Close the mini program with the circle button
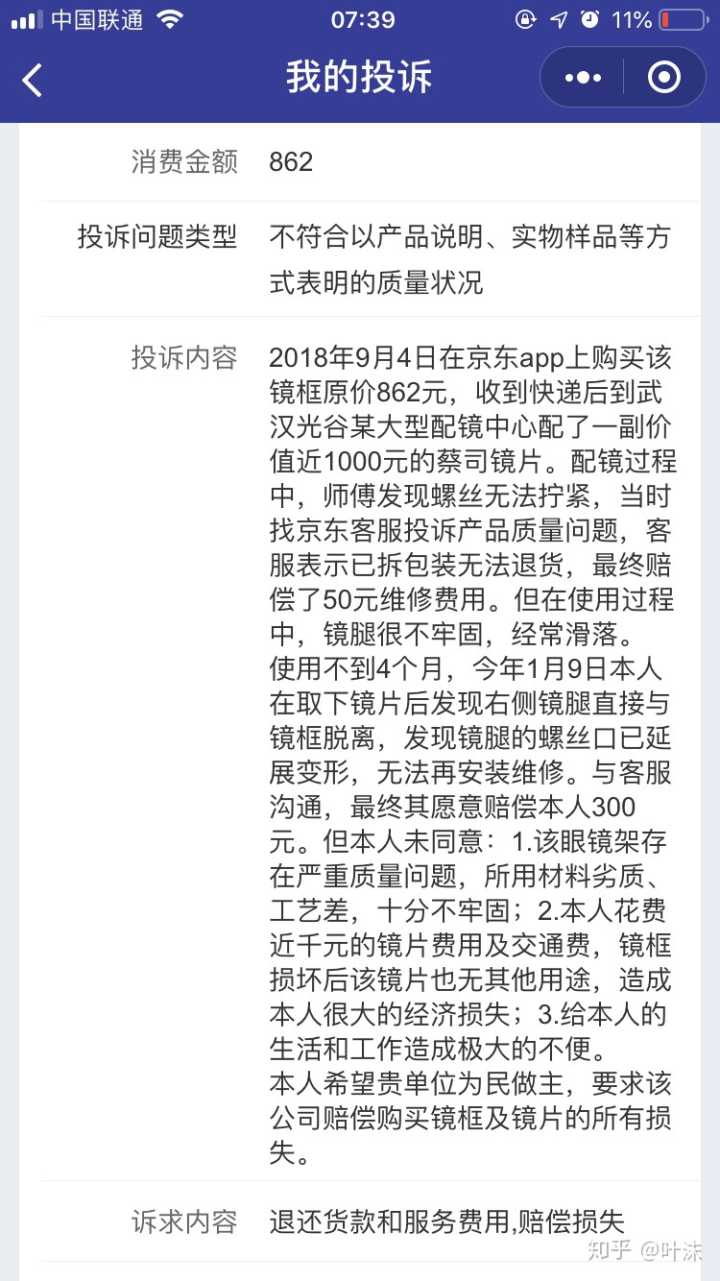The height and width of the screenshot is (1281, 720). [x=664, y=78]
